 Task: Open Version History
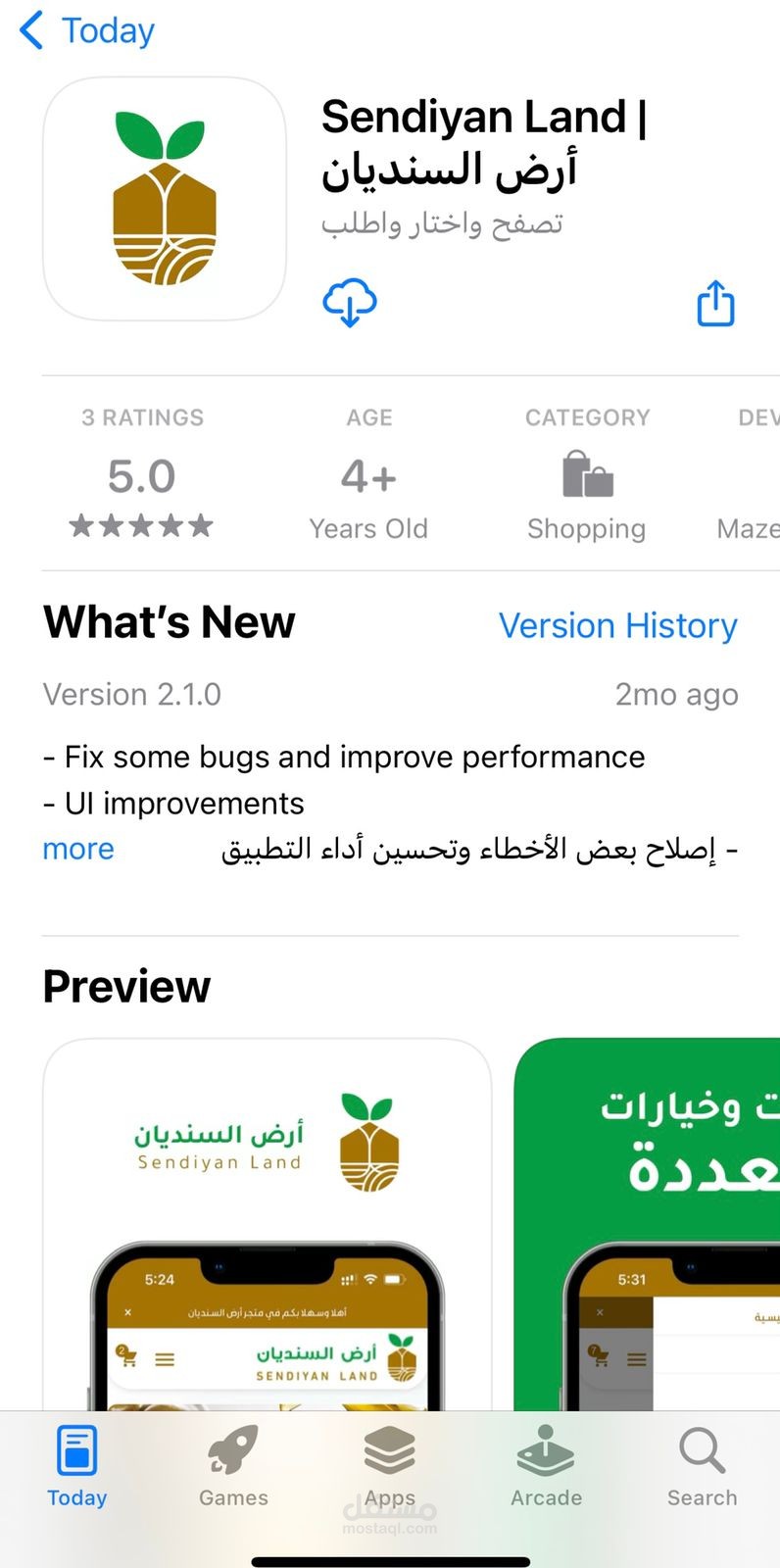tap(618, 625)
